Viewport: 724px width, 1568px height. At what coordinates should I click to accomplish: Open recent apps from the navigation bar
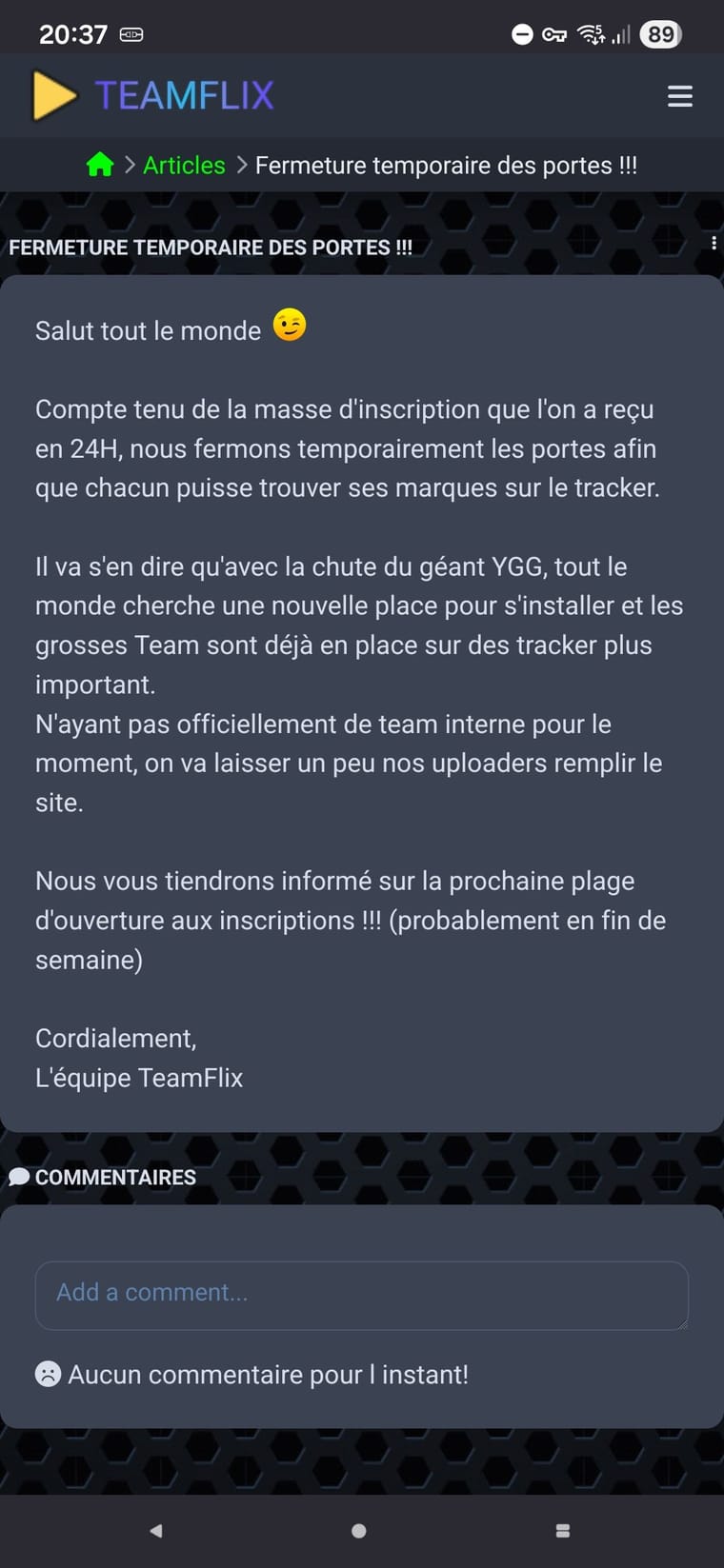pos(563,1531)
